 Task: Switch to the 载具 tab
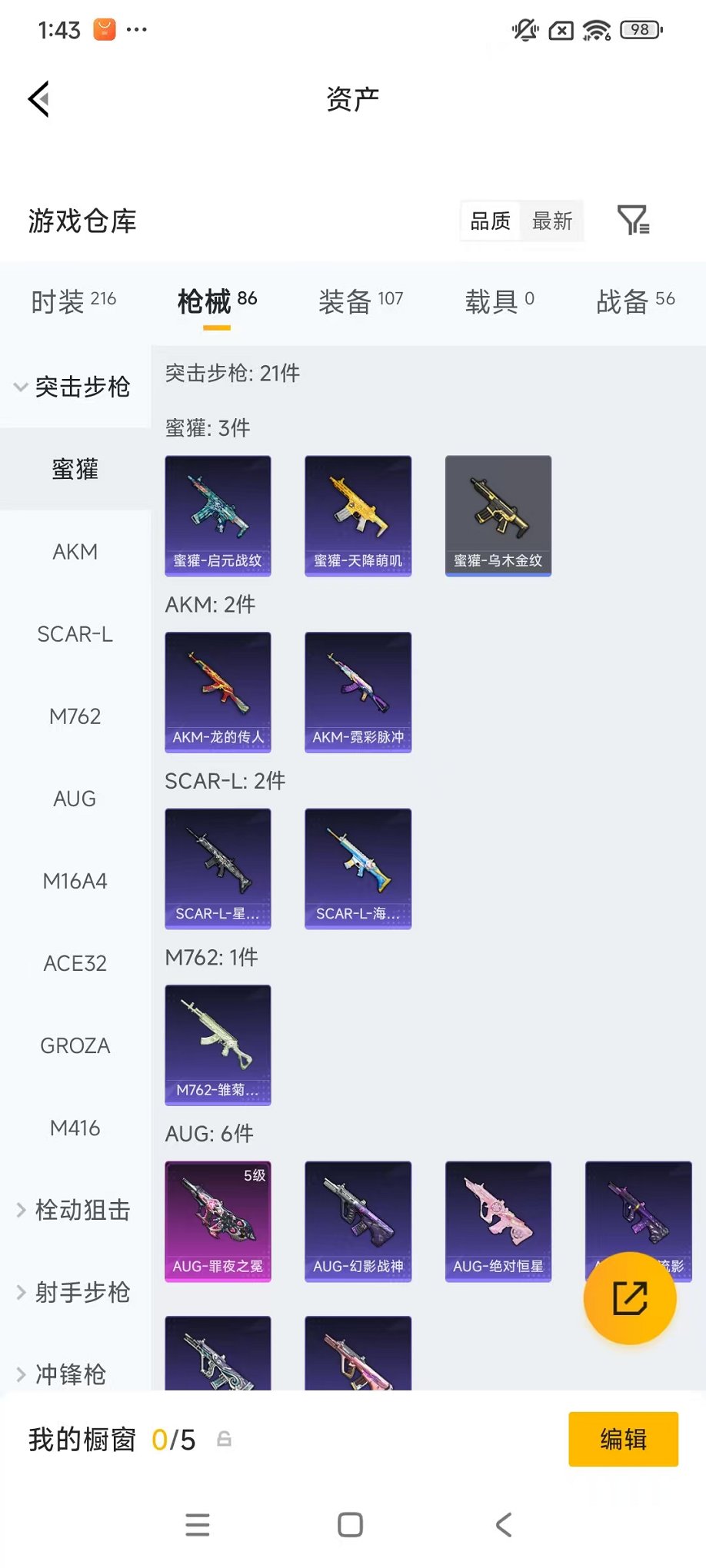point(499,301)
